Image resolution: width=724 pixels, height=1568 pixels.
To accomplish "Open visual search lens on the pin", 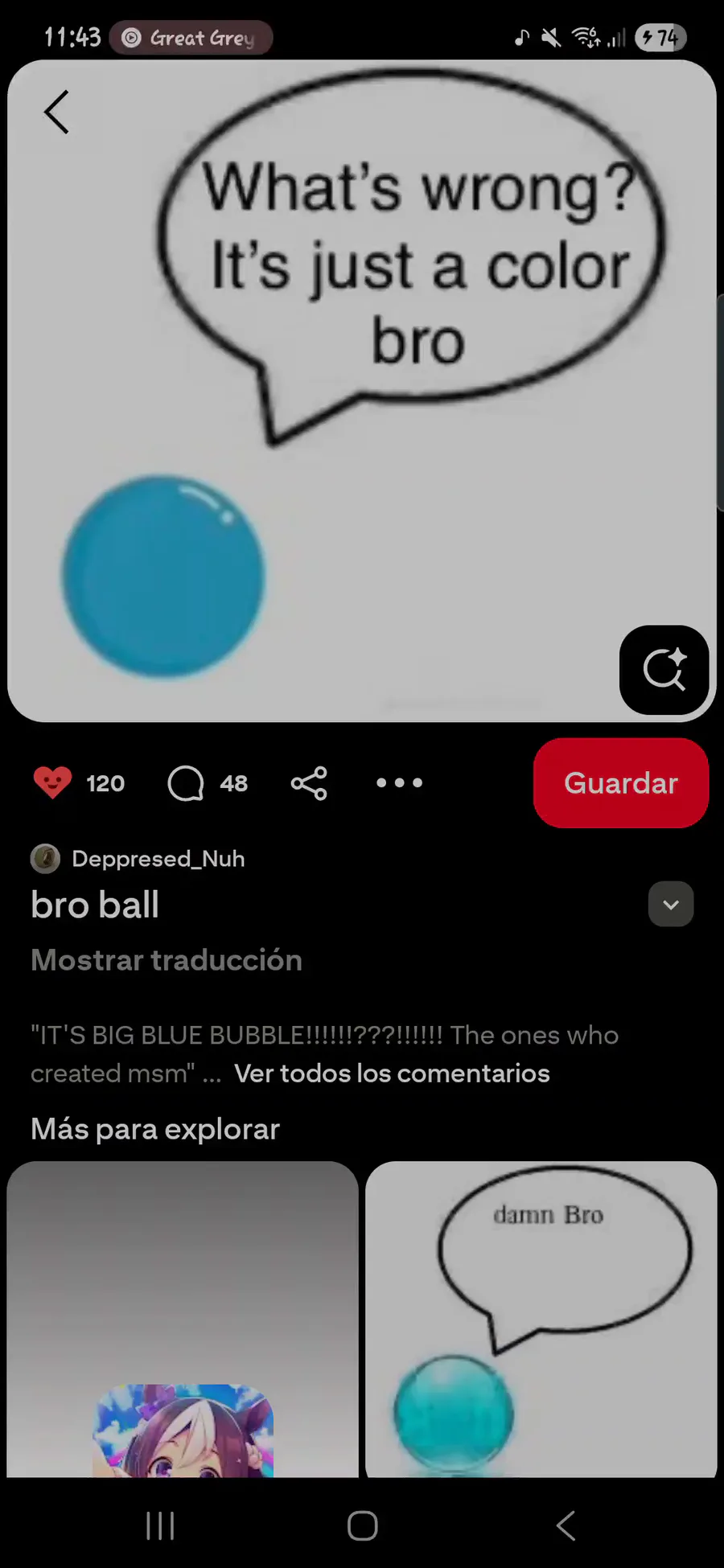I will (x=664, y=670).
